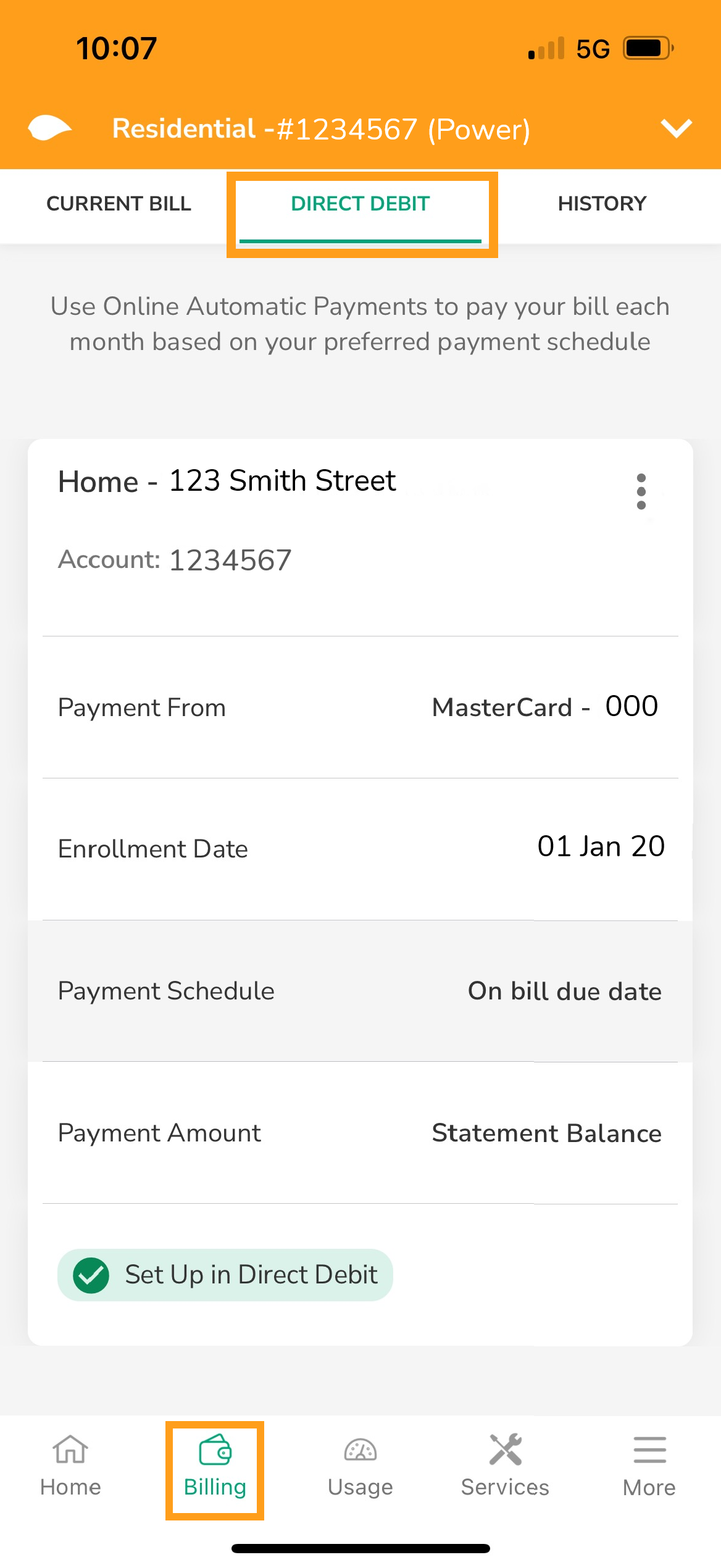Viewport: 721px width, 1568px height.
Task: Tap the Set Up in Direct Debit label
Action: tap(250, 1274)
